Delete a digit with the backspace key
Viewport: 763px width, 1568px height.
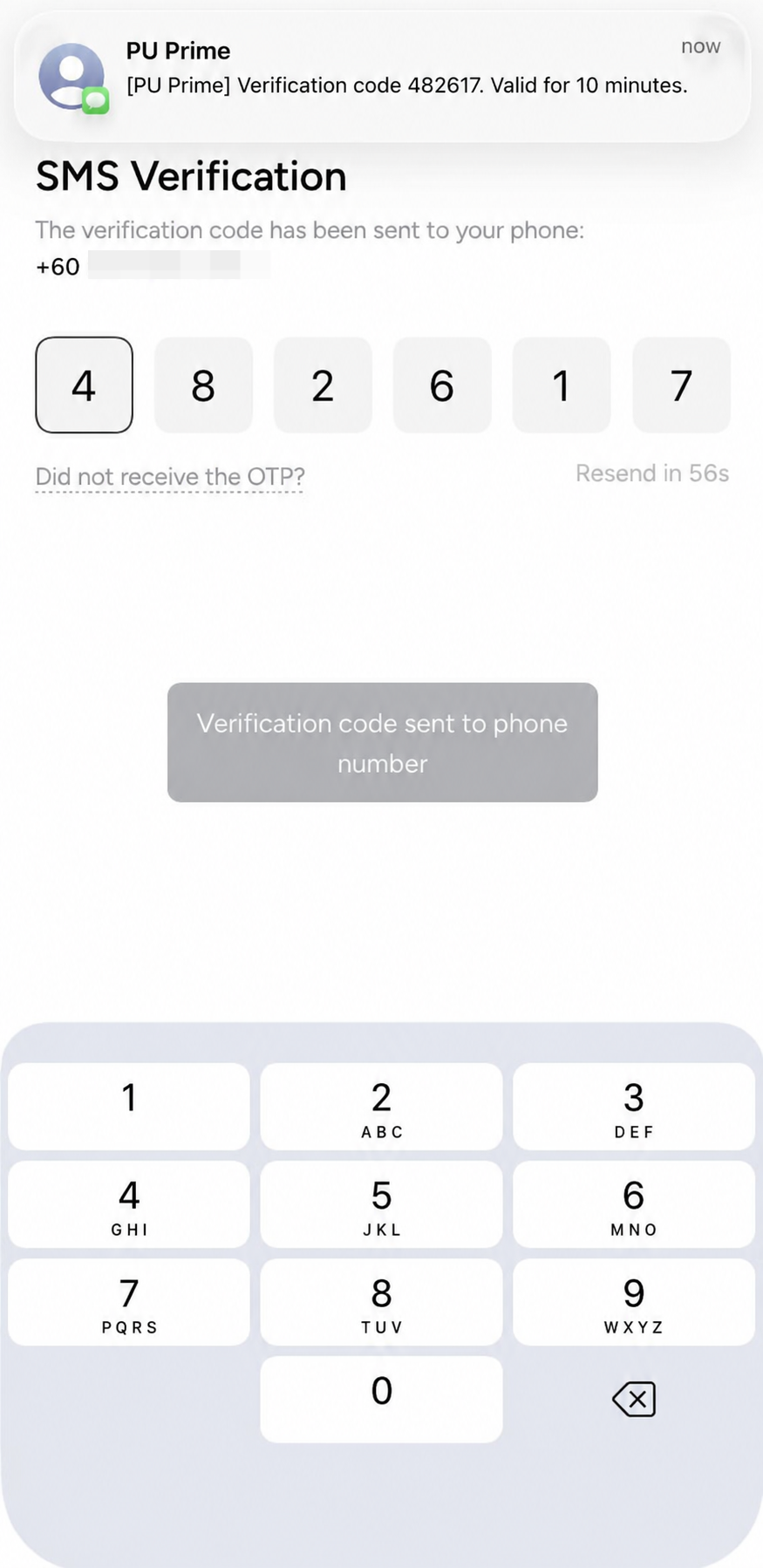pos(634,1399)
